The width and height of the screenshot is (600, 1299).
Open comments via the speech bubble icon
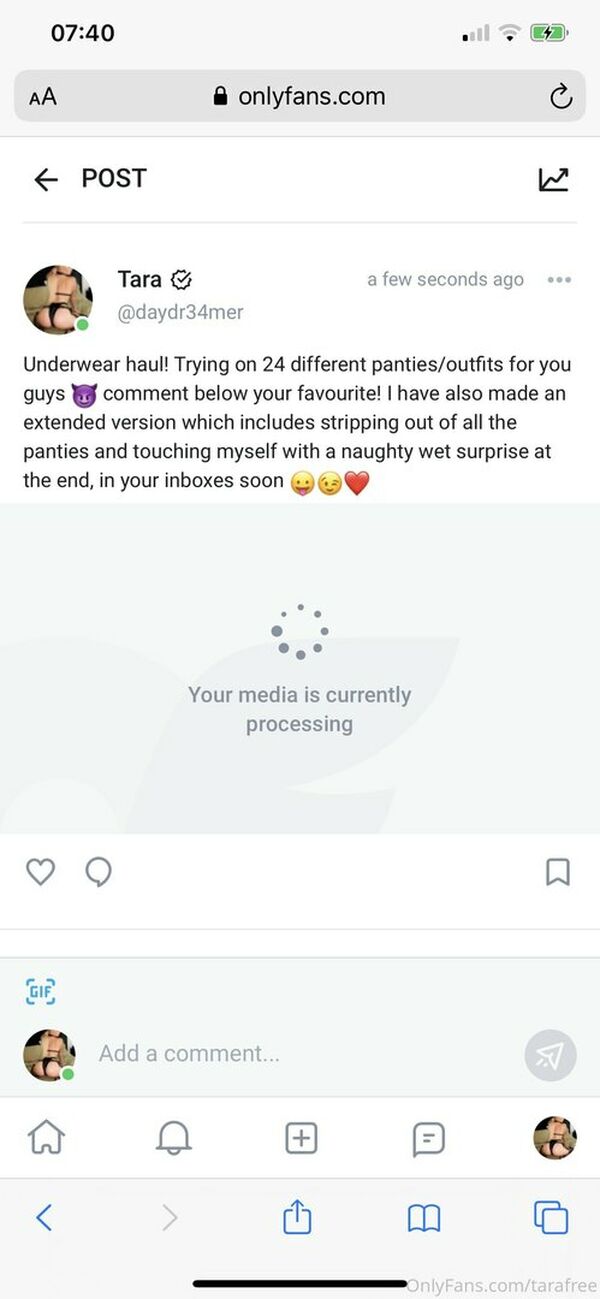pos(98,872)
